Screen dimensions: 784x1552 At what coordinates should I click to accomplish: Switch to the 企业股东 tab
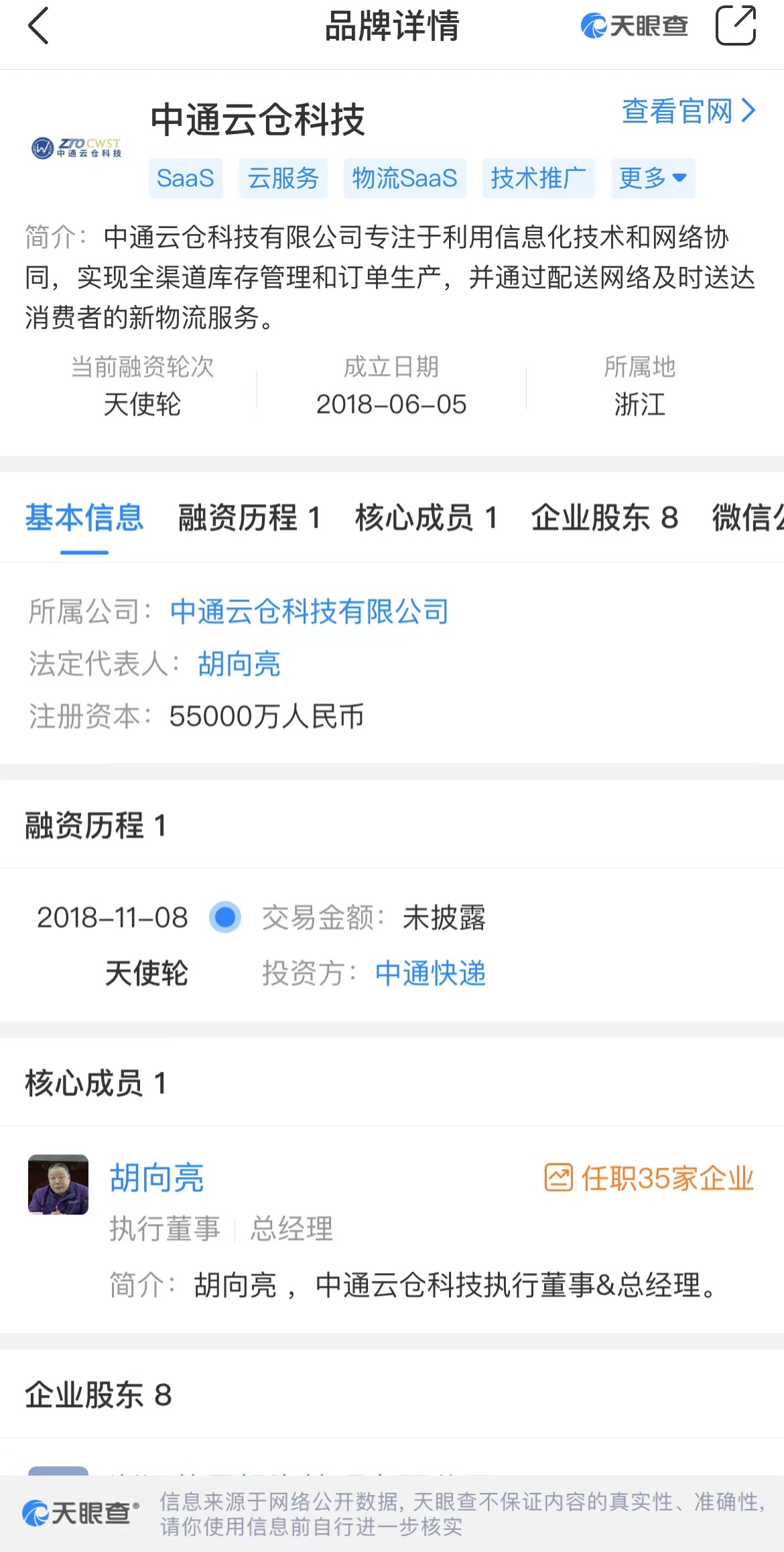pyautogui.click(x=604, y=518)
